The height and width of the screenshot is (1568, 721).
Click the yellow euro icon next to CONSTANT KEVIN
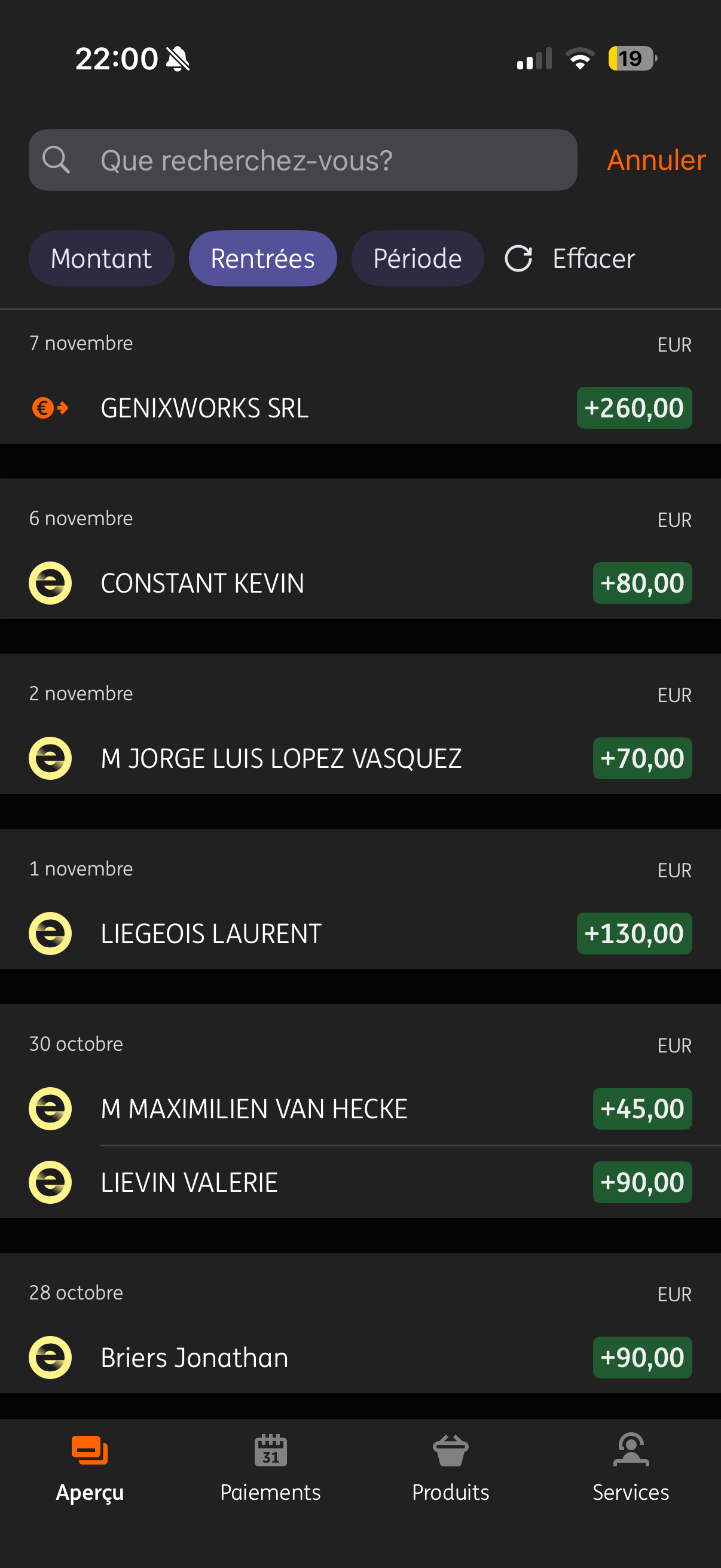pyautogui.click(x=50, y=582)
